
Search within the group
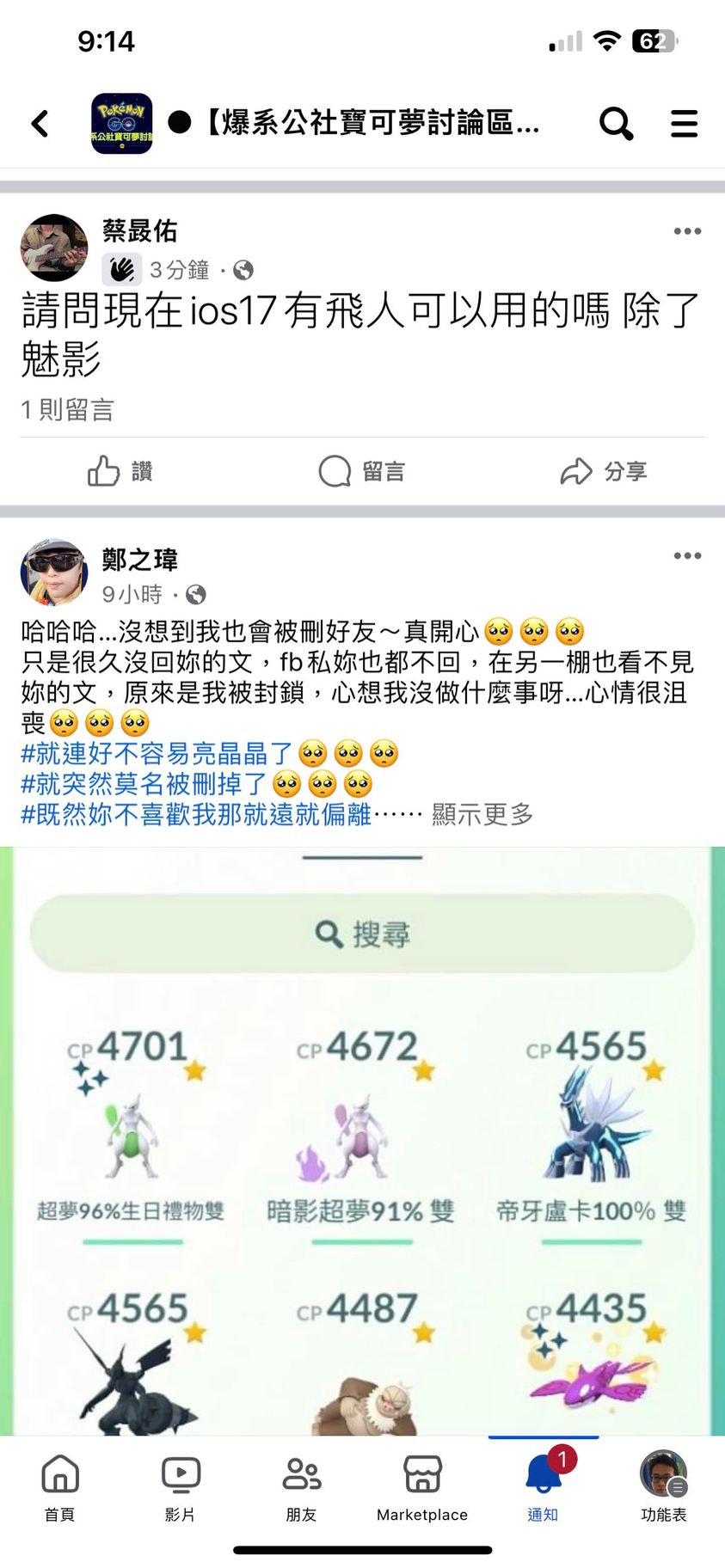pyautogui.click(x=616, y=124)
